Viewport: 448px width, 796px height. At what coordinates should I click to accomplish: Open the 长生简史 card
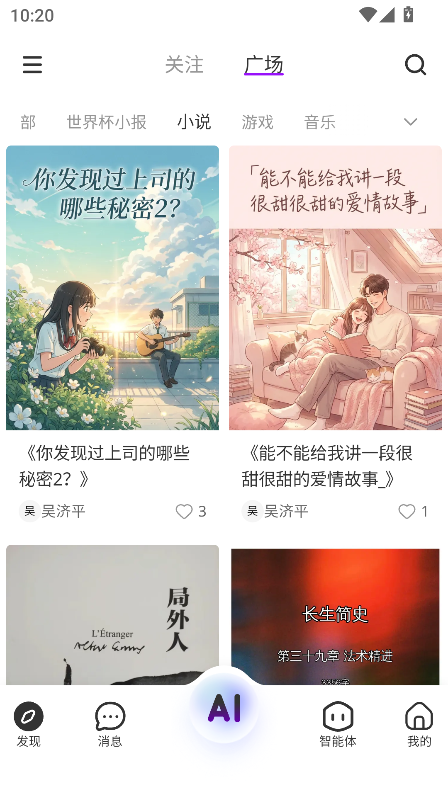335,615
